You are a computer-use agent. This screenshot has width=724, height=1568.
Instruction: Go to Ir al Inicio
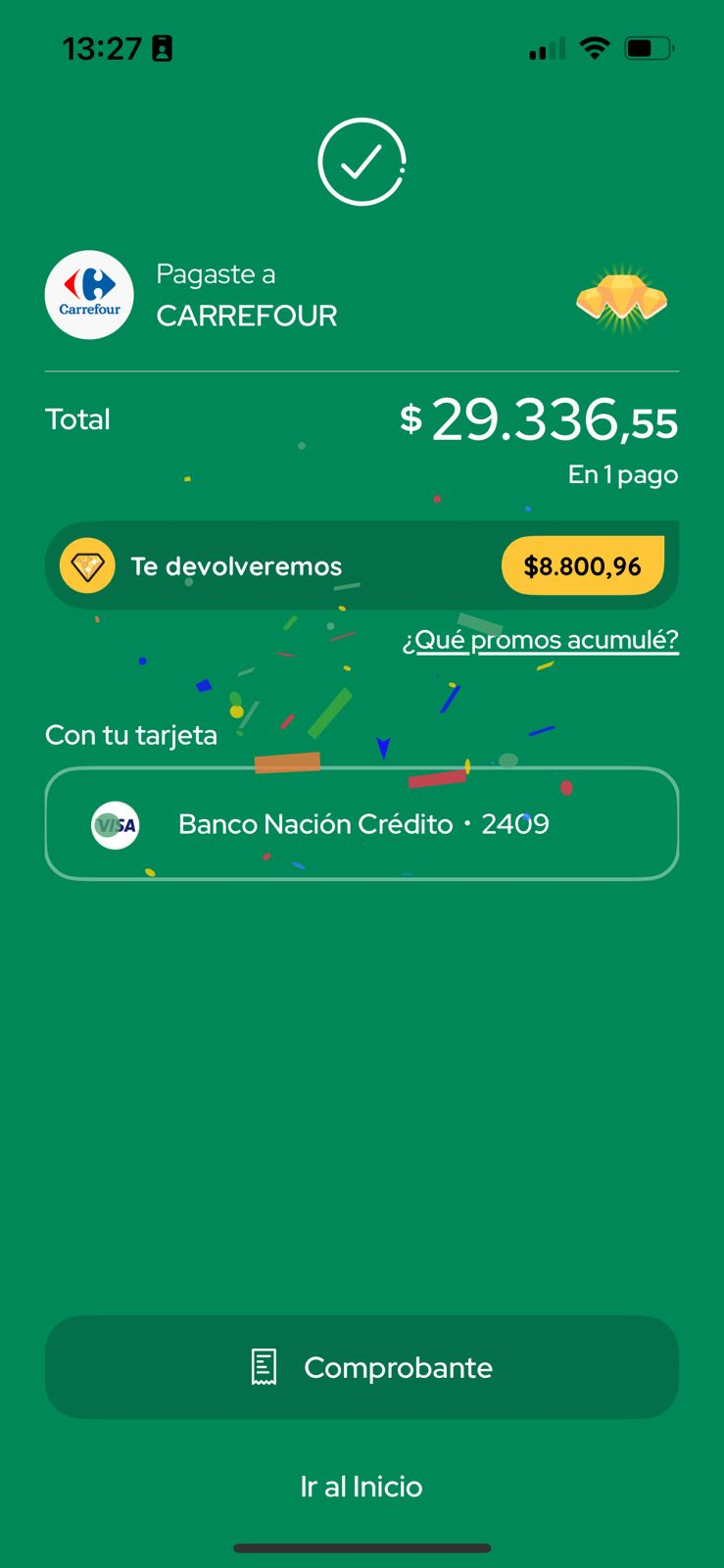point(362,1486)
